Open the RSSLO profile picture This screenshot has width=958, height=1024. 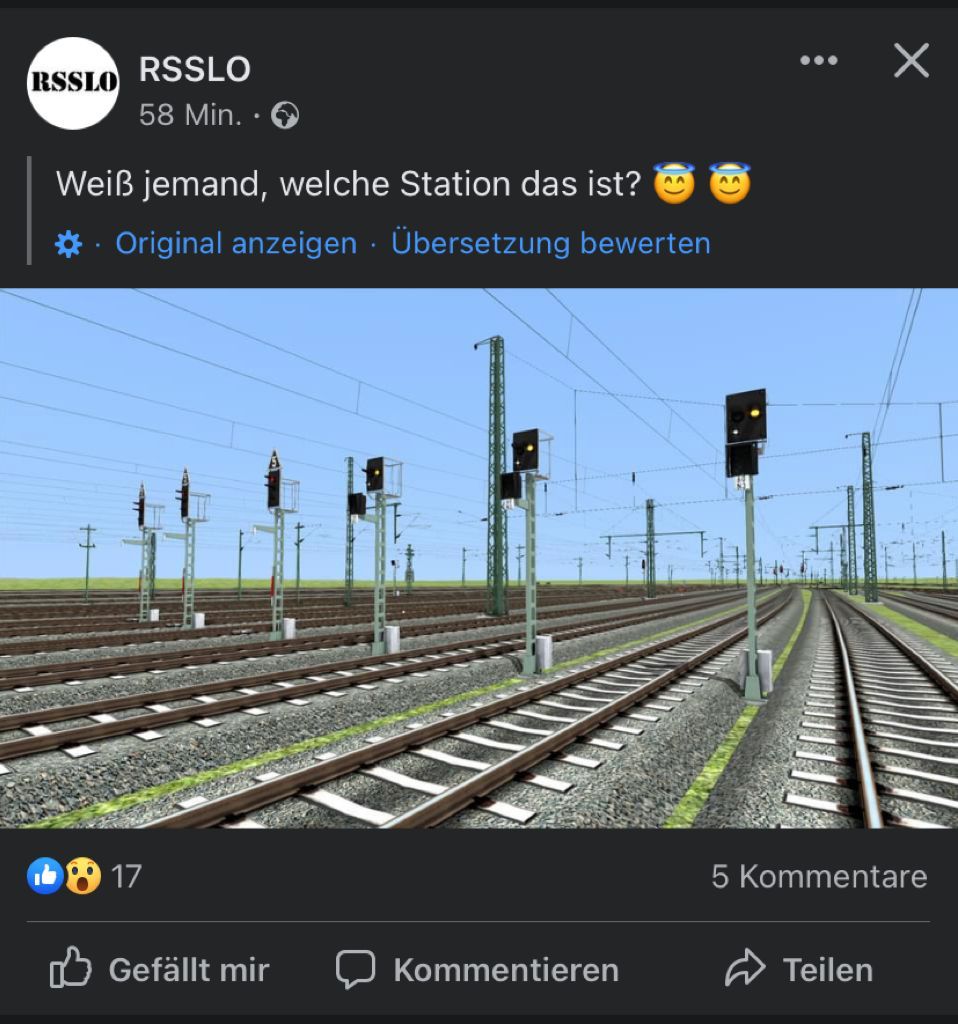(x=73, y=83)
